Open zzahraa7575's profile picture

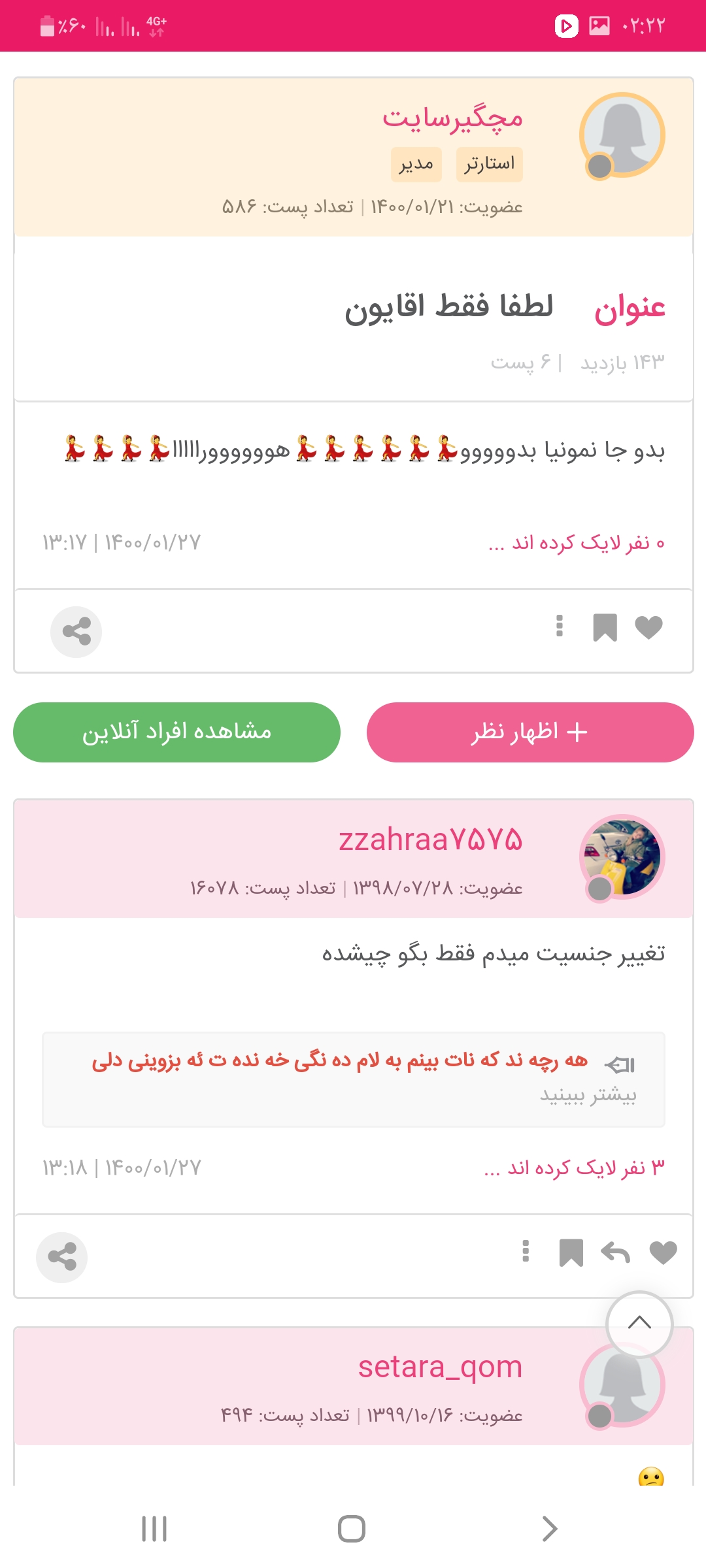click(x=622, y=857)
